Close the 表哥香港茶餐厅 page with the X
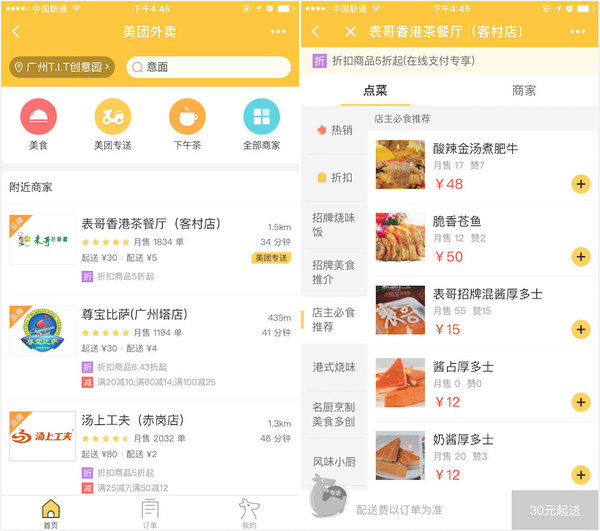600x531 pixels. [350, 32]
